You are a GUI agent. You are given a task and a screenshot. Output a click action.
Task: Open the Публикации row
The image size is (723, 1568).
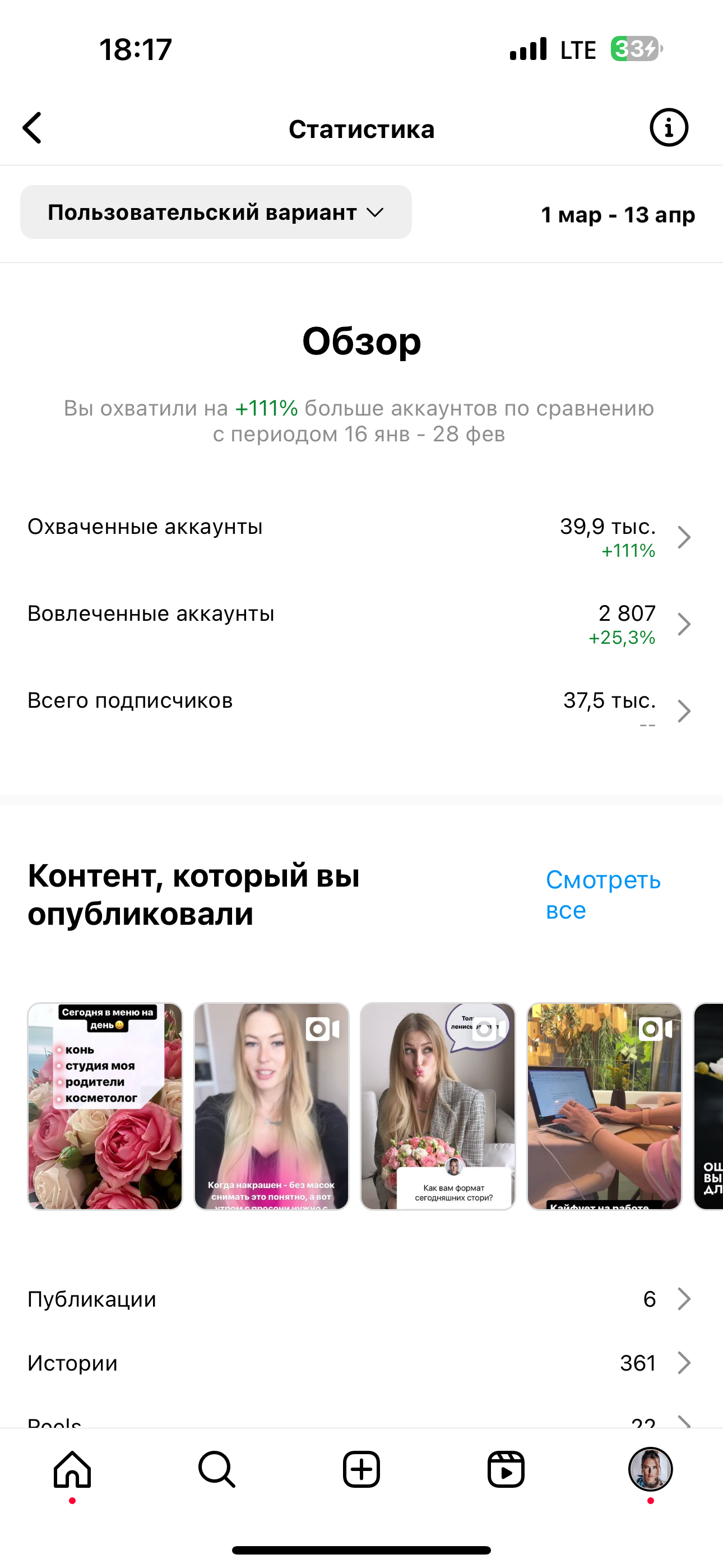pos(360,1299)
